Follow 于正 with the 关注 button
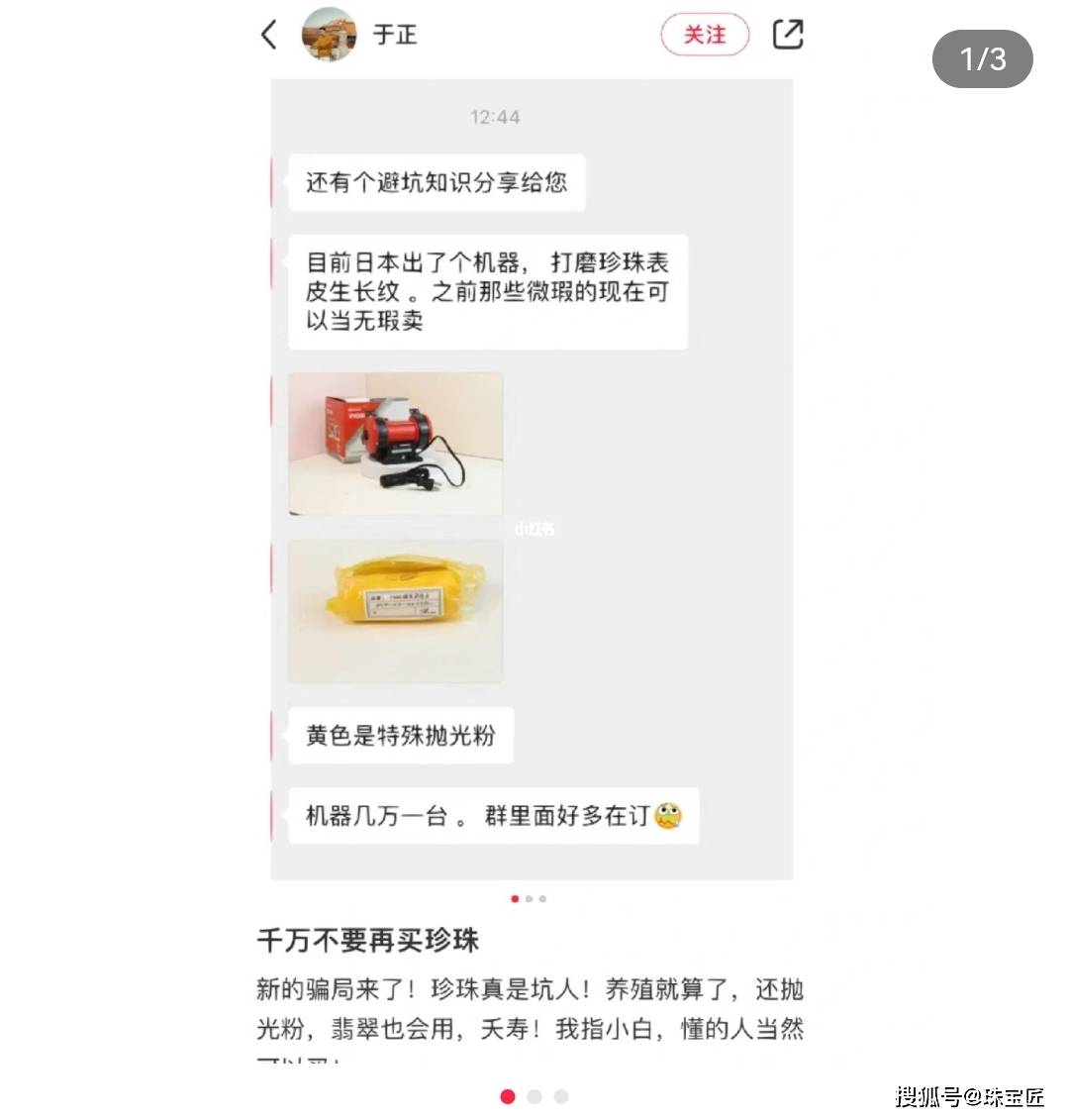The width and height of the screenshot is (1069, 1120). point(705,35)
